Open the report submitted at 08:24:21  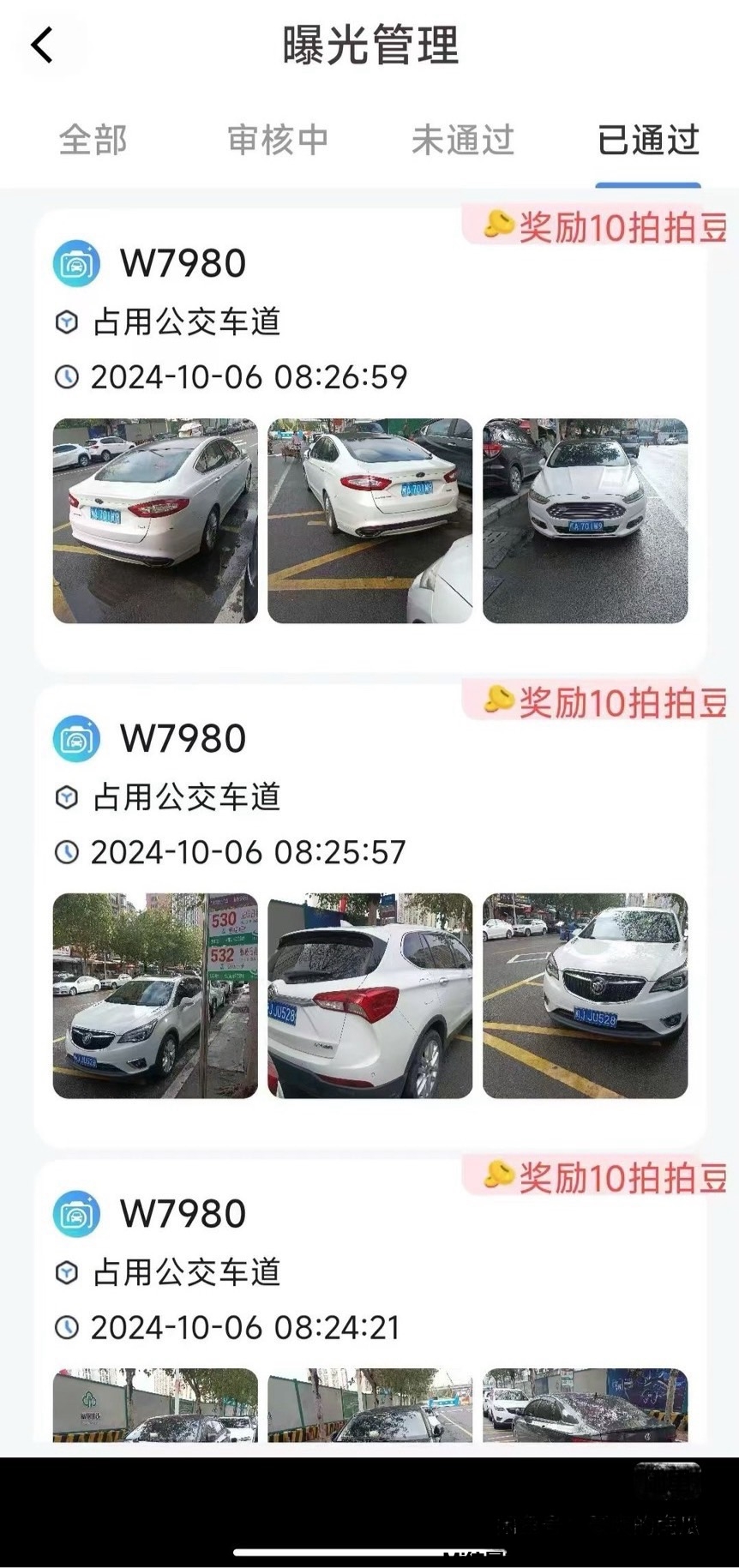[x=245, y=1327]
